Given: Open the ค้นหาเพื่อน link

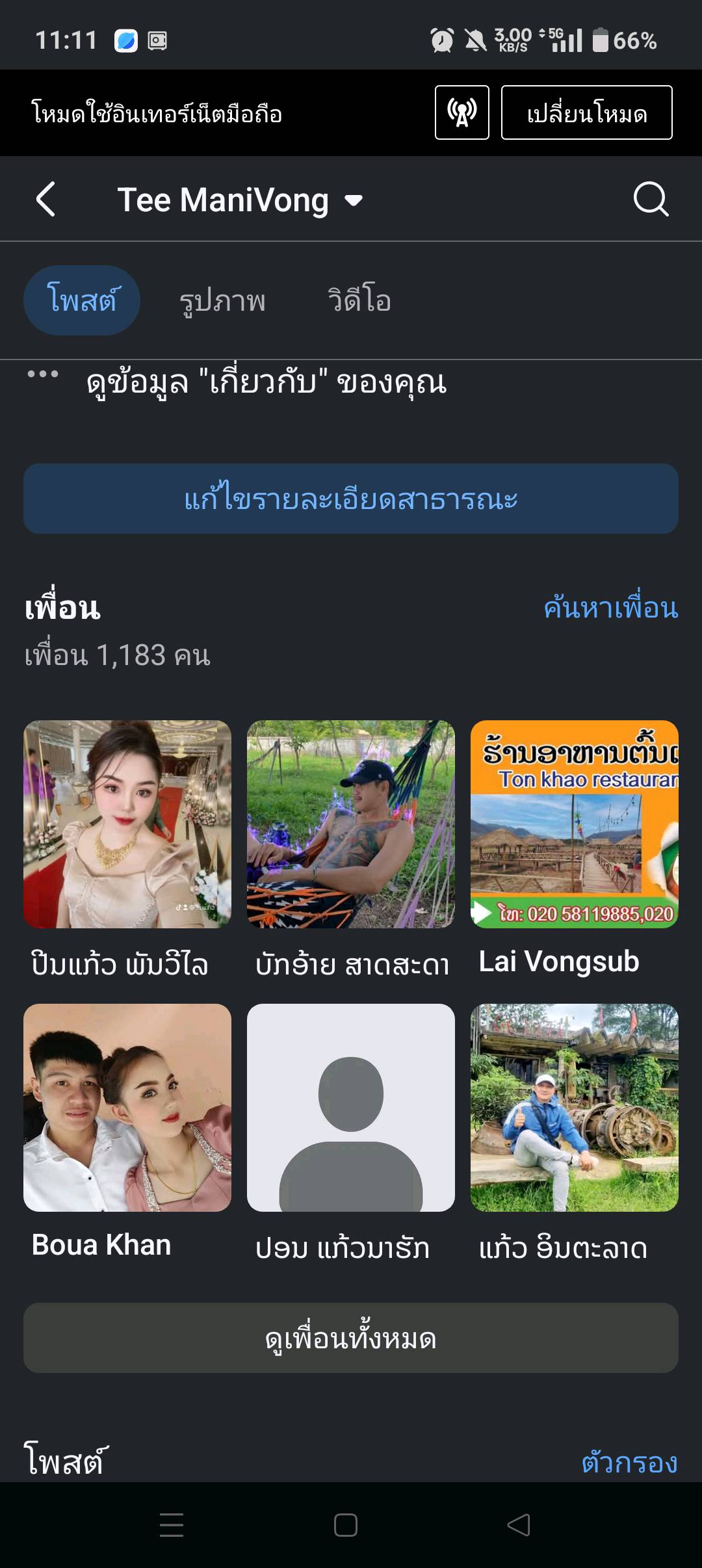Looking at the screenshot, I should click(x=610, y=608).
